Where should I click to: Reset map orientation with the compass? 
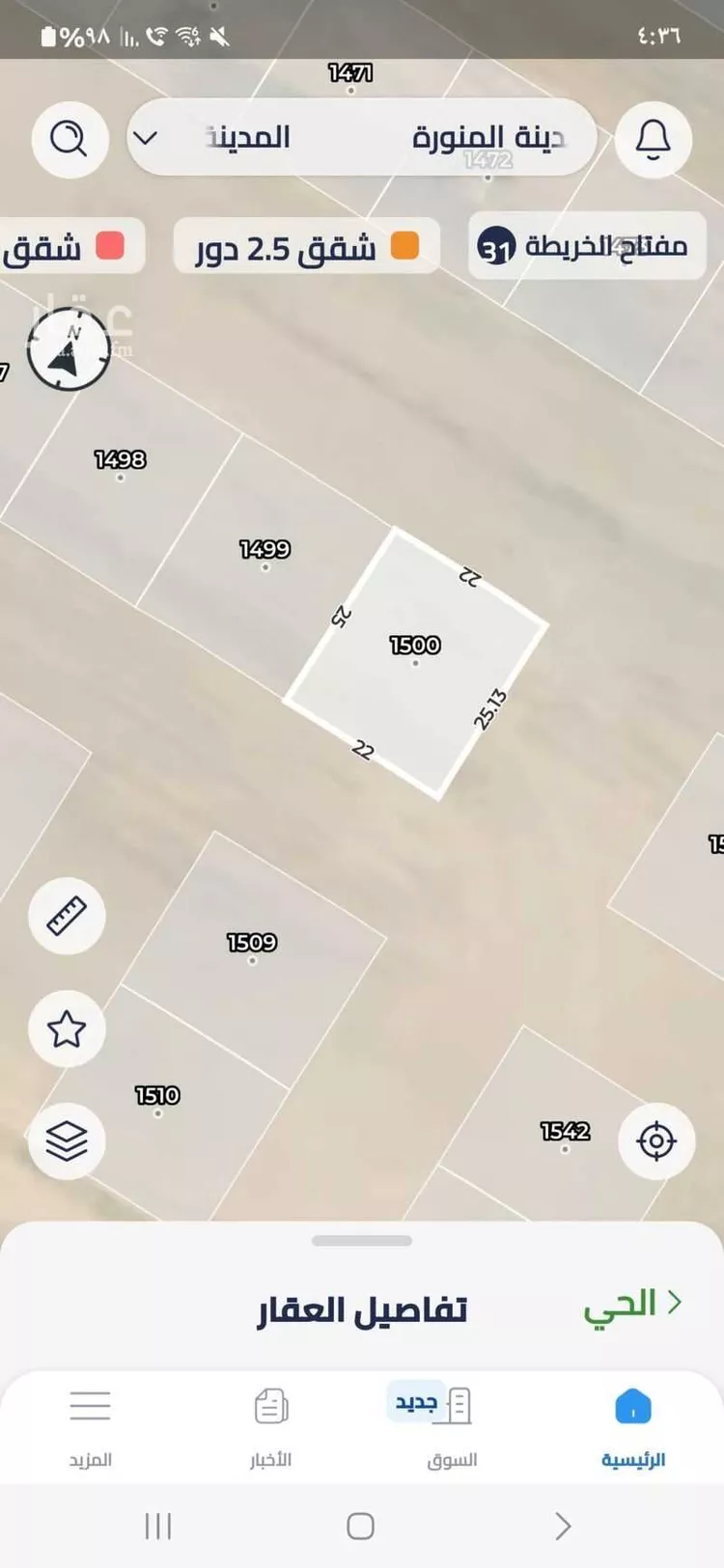pos(68,349)
